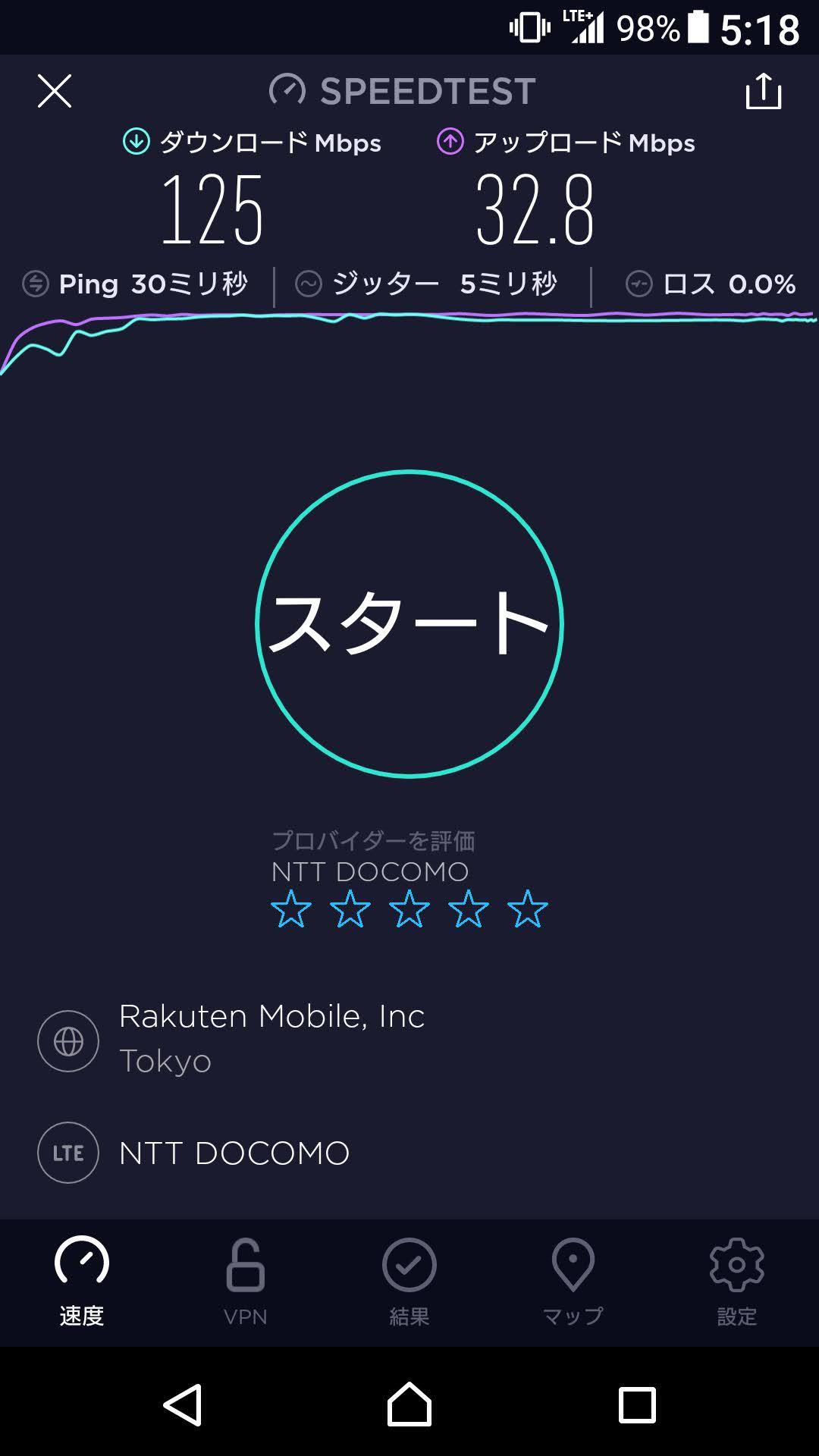Tap the スタート button to begin test
Screen dimensions: 819x1456
(x=409, y=623)
